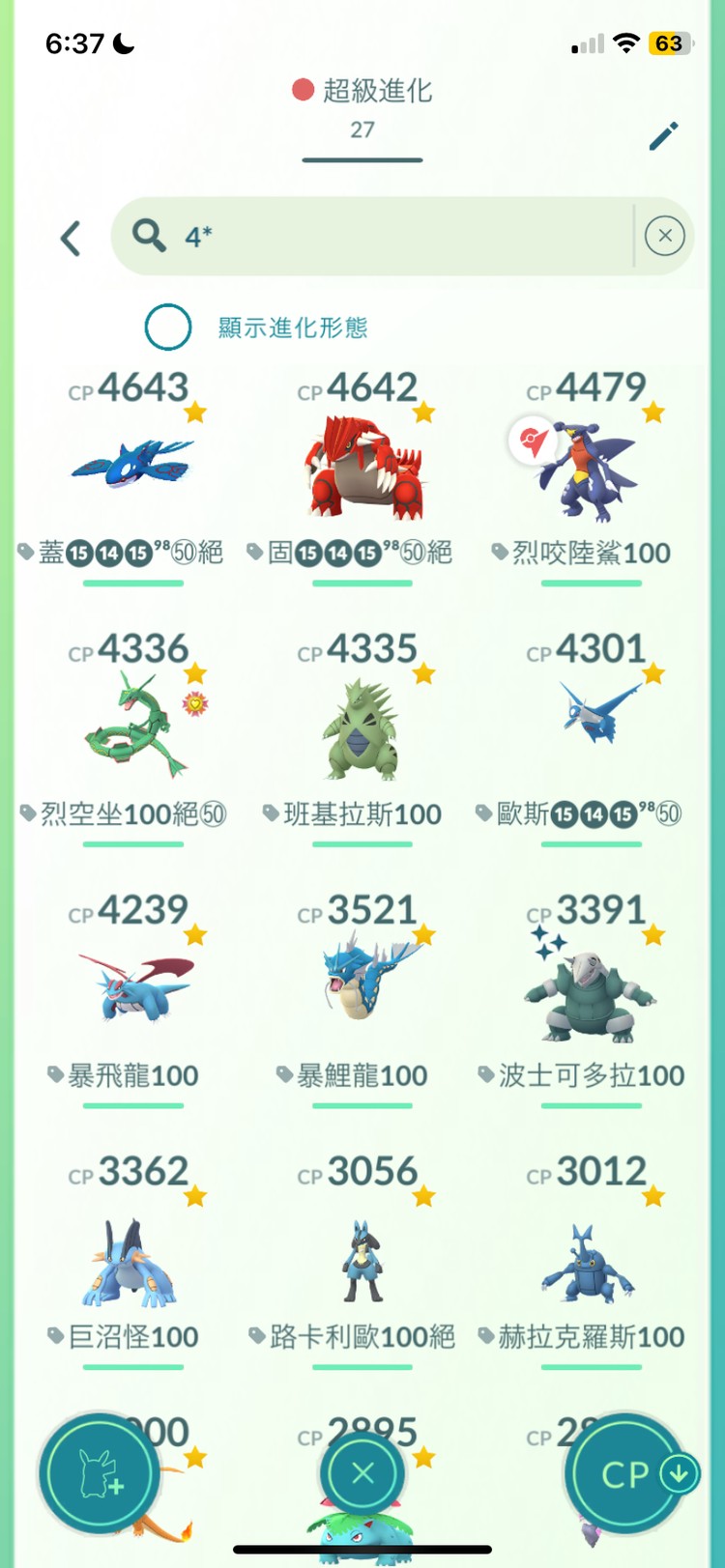This screenshot has height=1568, width=725.
Task: Go back with the left arrow
Action: click(x=71, y=238)
